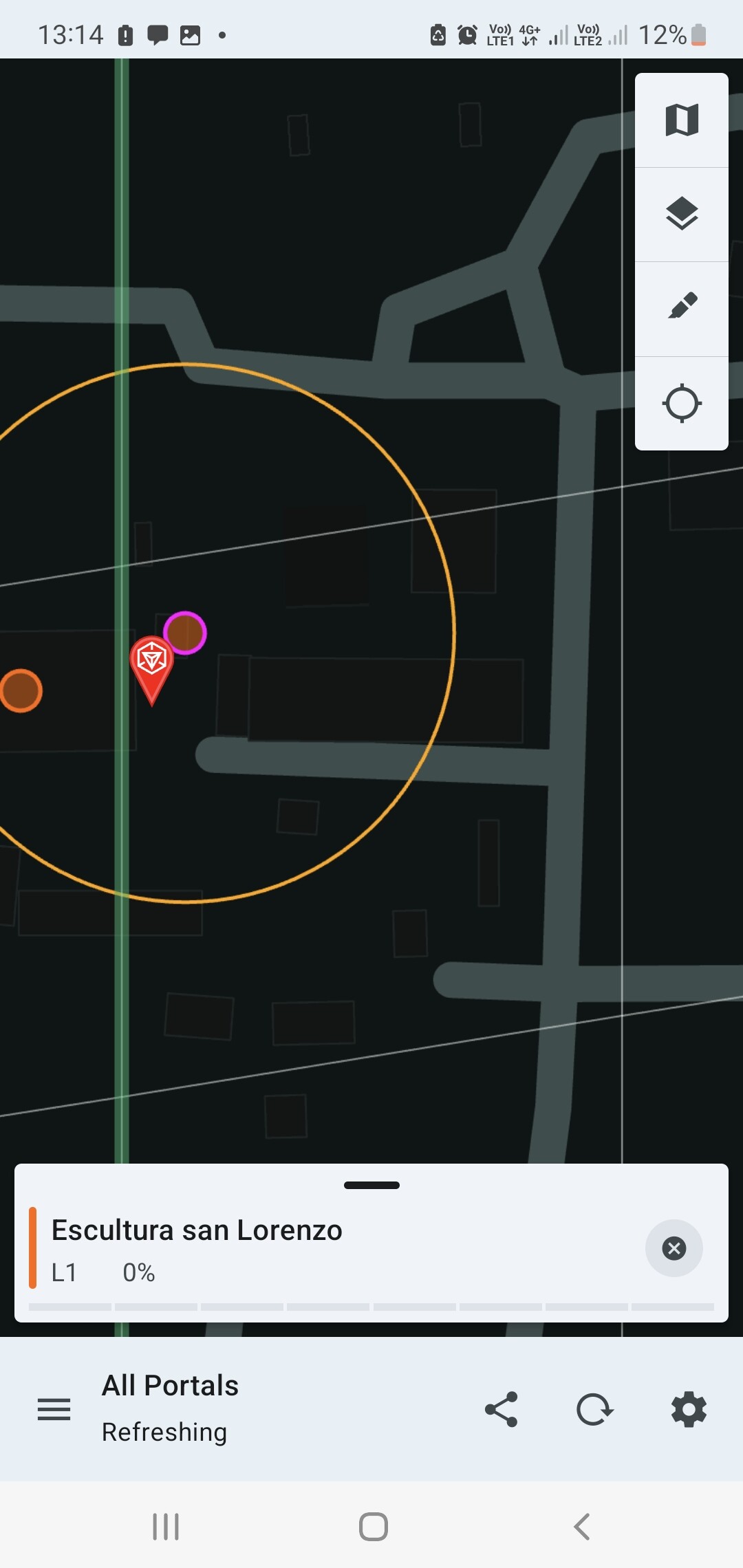
Task: Close the Escultura san Lorenzo card
Action: 674,1248
